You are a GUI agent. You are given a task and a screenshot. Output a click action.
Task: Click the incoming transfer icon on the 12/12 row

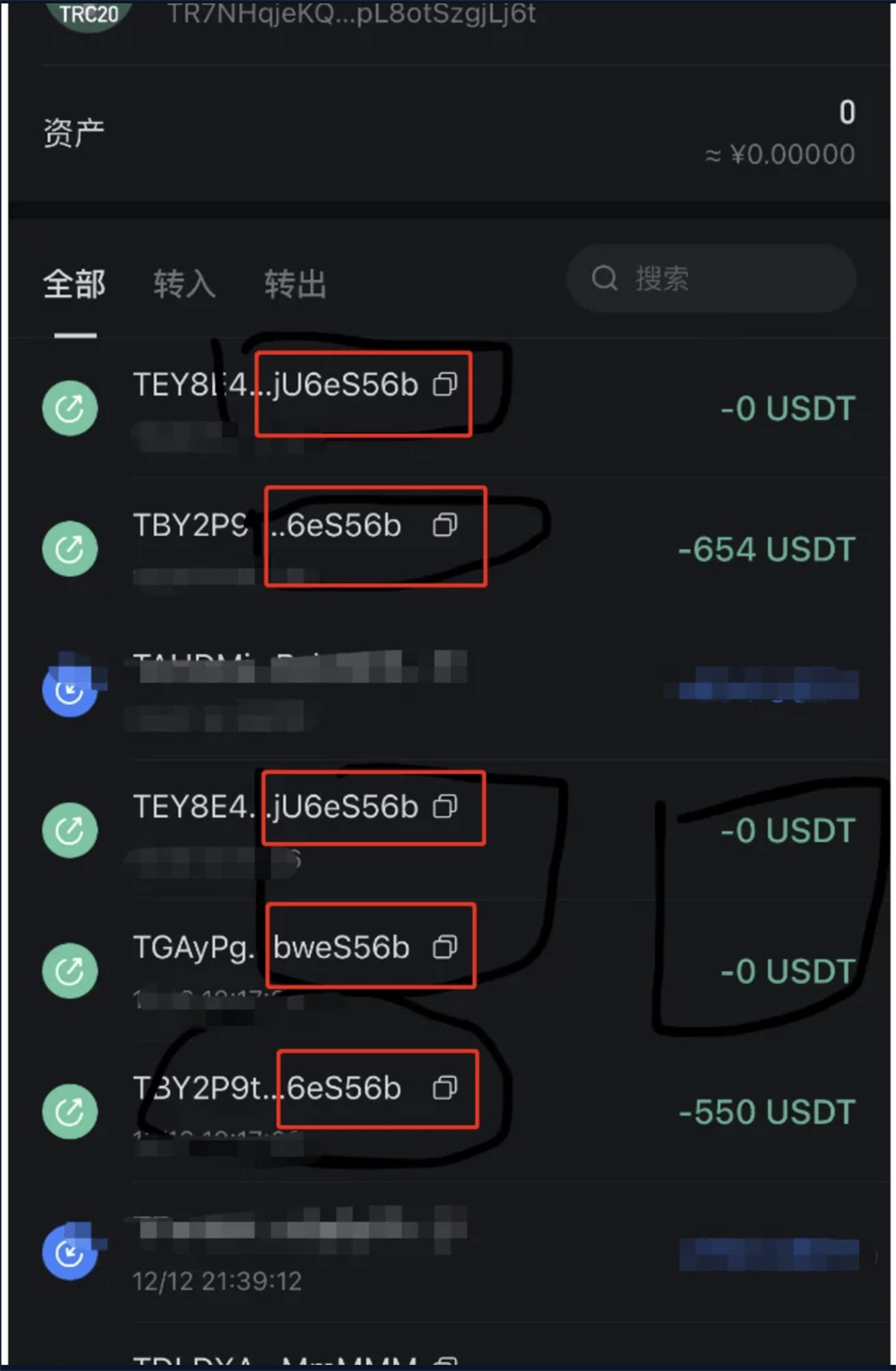[70, 1255]
